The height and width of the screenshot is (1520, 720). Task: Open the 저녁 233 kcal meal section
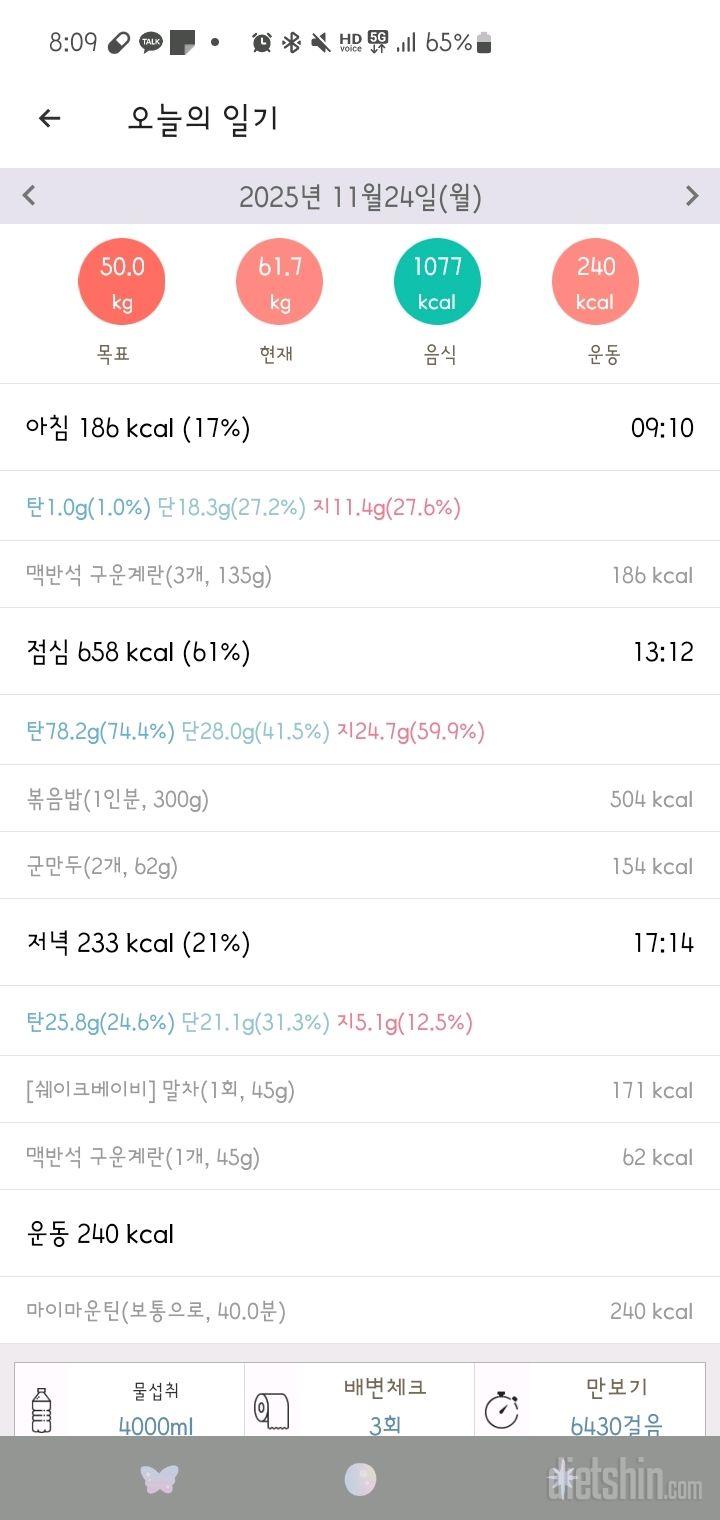point(360,943)
